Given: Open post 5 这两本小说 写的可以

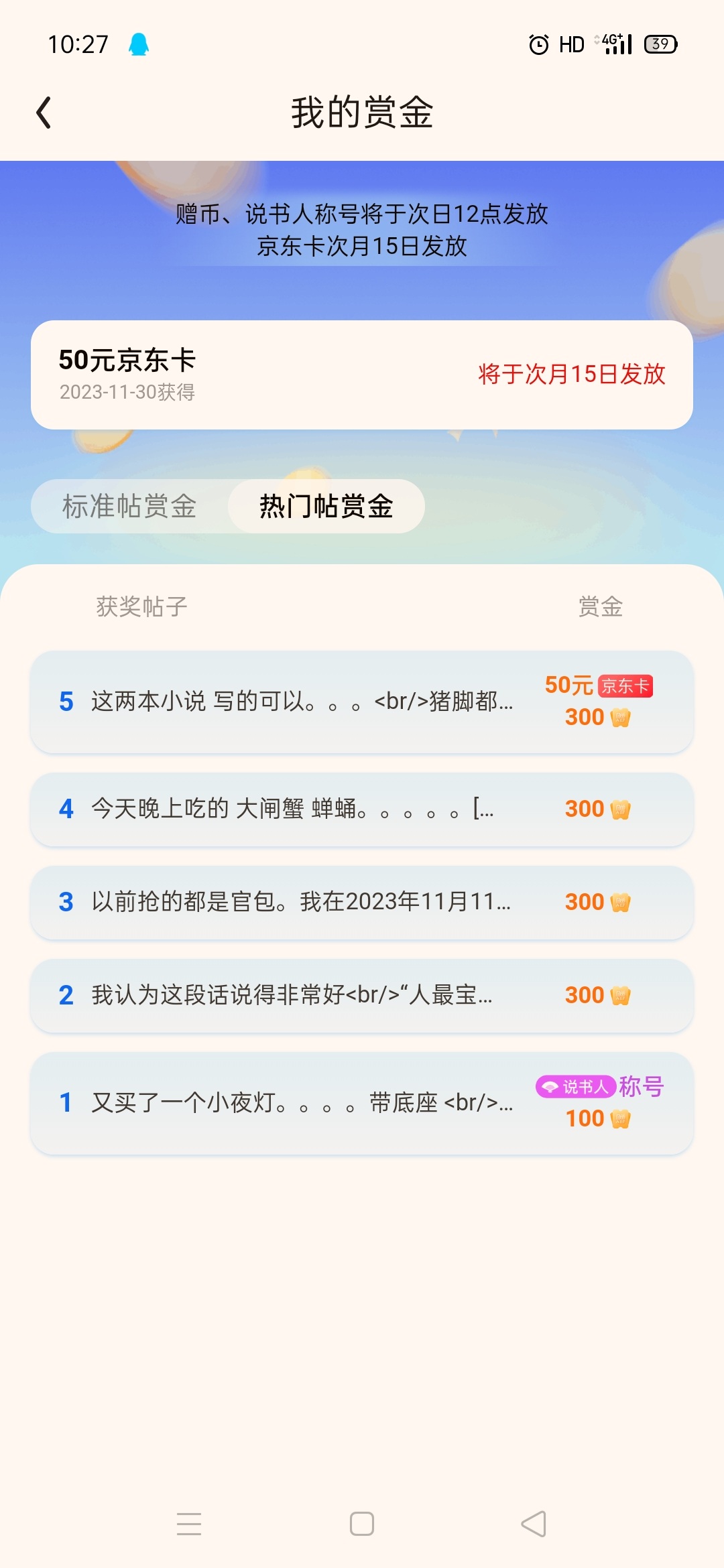Looking at the screenshot, I should click(362, 702).
